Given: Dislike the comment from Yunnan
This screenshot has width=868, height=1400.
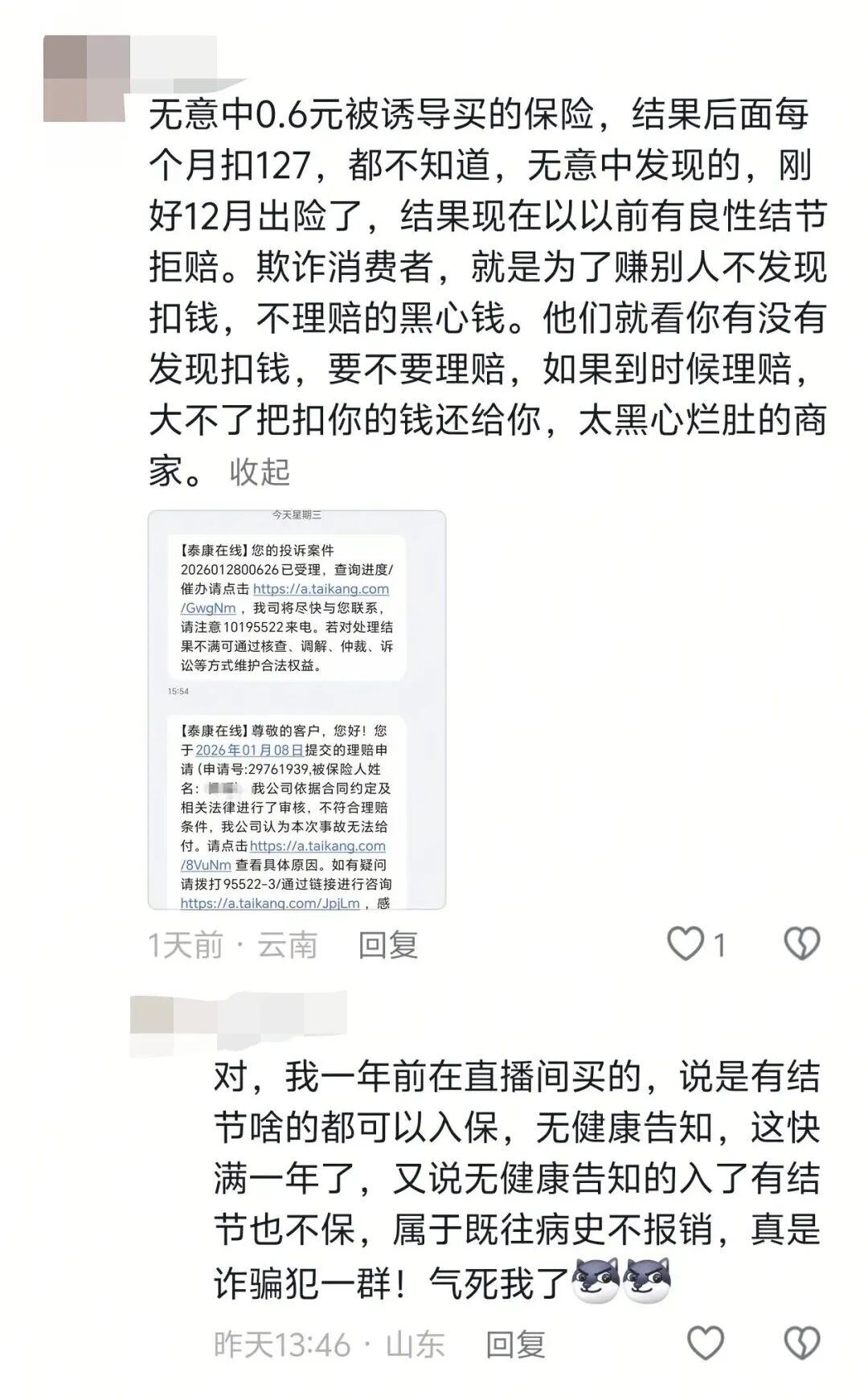Looking at the screenshot, I should [x=801, y=944].
